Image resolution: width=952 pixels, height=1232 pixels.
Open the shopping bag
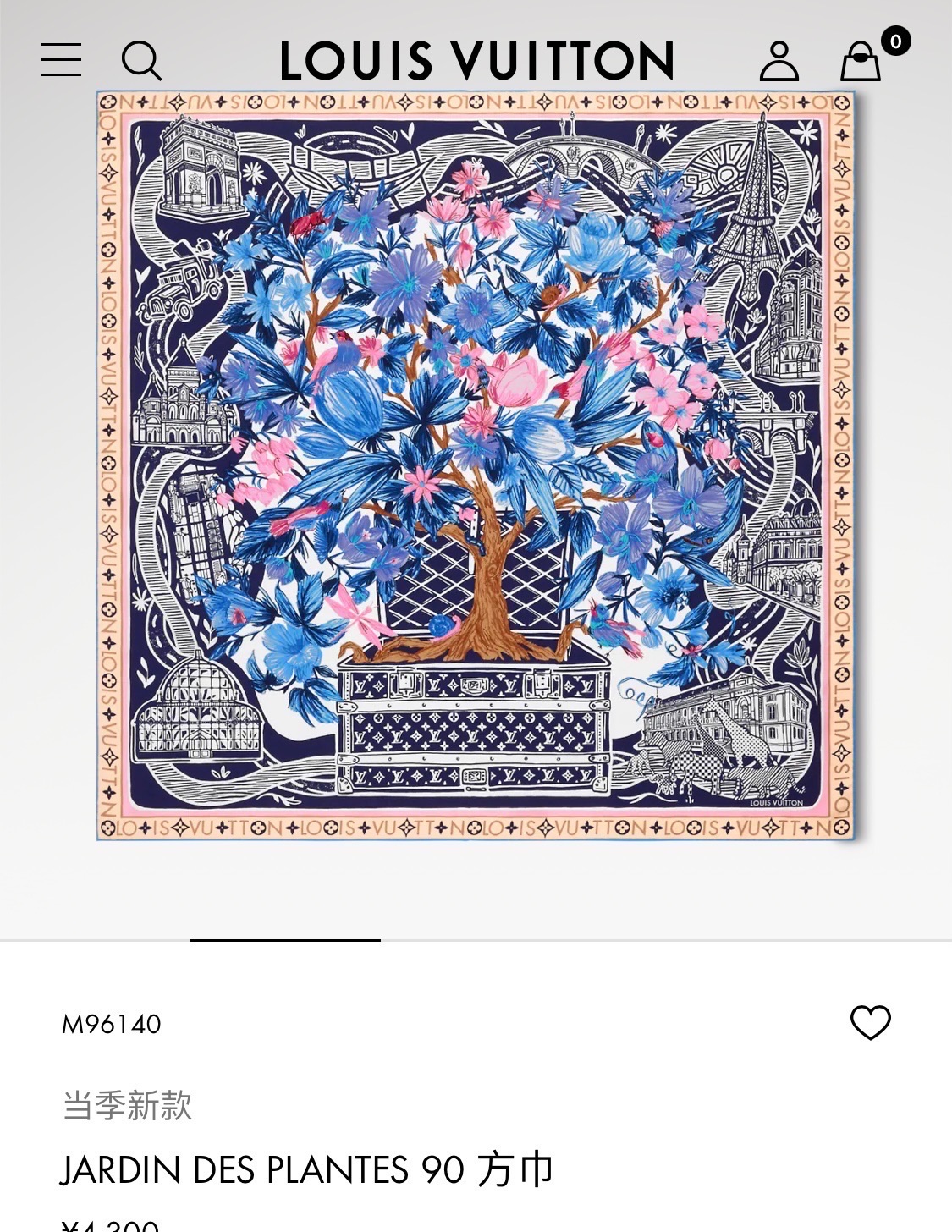861,62
